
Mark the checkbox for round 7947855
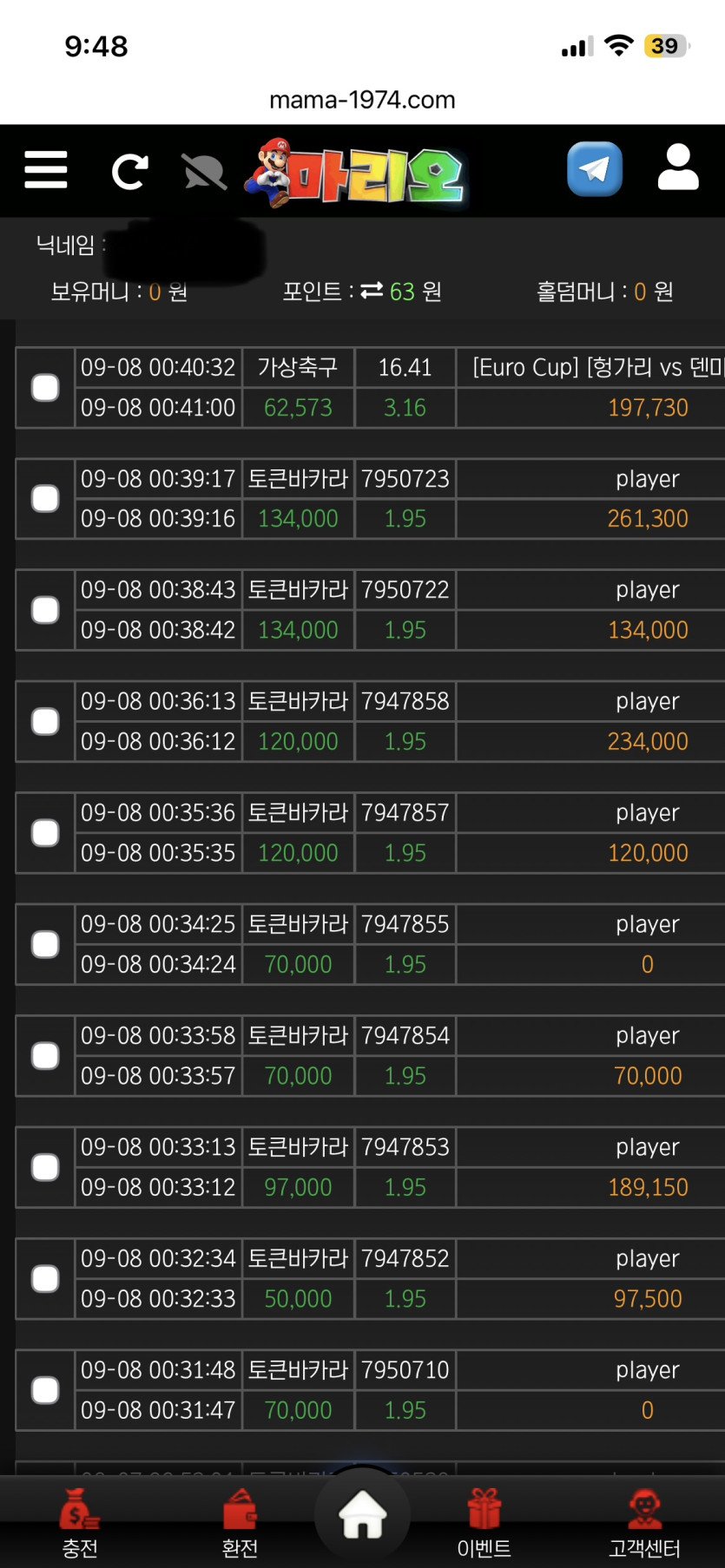[45, 944]
